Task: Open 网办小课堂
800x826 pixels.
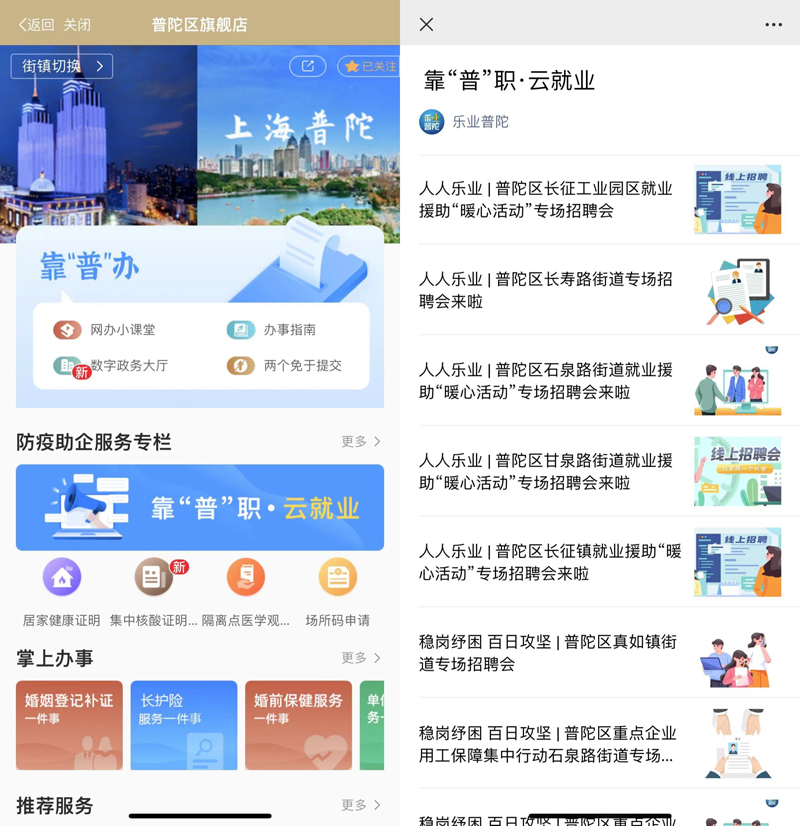Action: 106,330
